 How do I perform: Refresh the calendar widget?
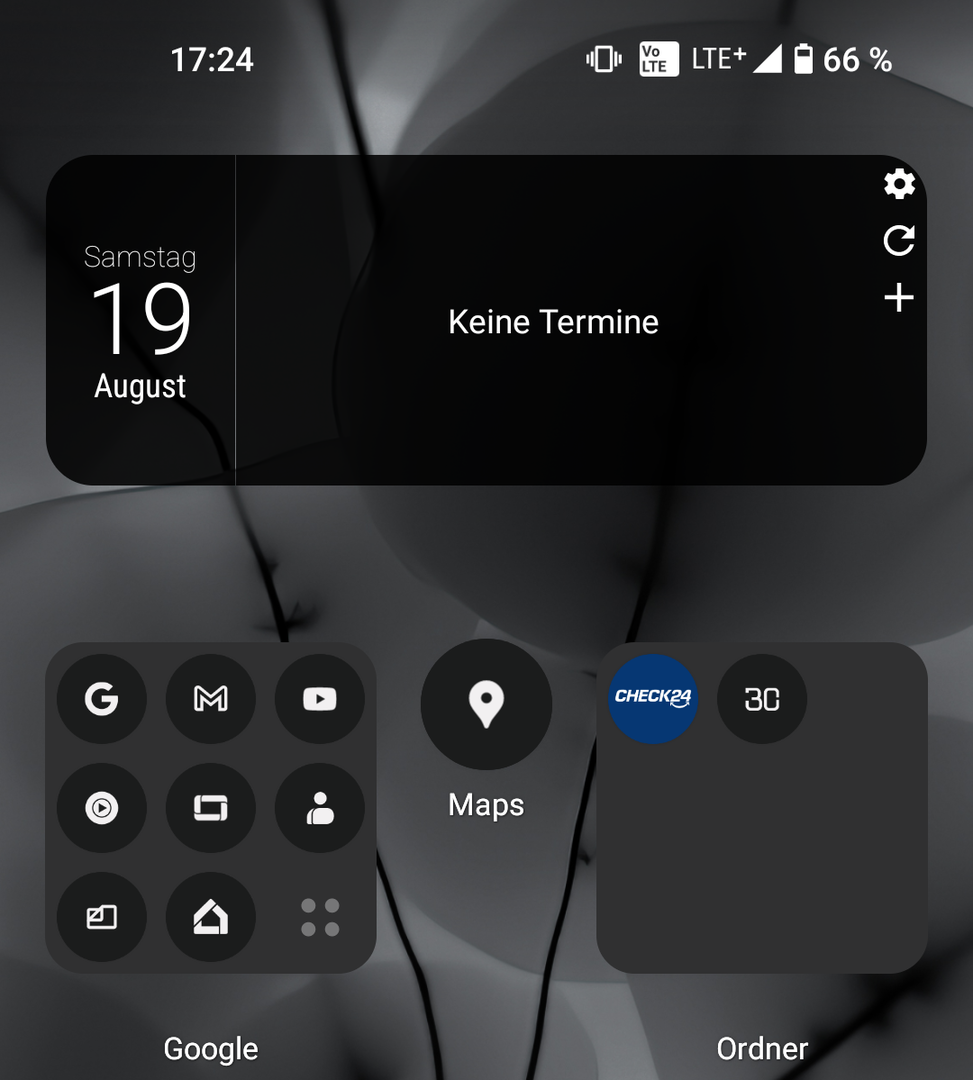tap(899, 241)
